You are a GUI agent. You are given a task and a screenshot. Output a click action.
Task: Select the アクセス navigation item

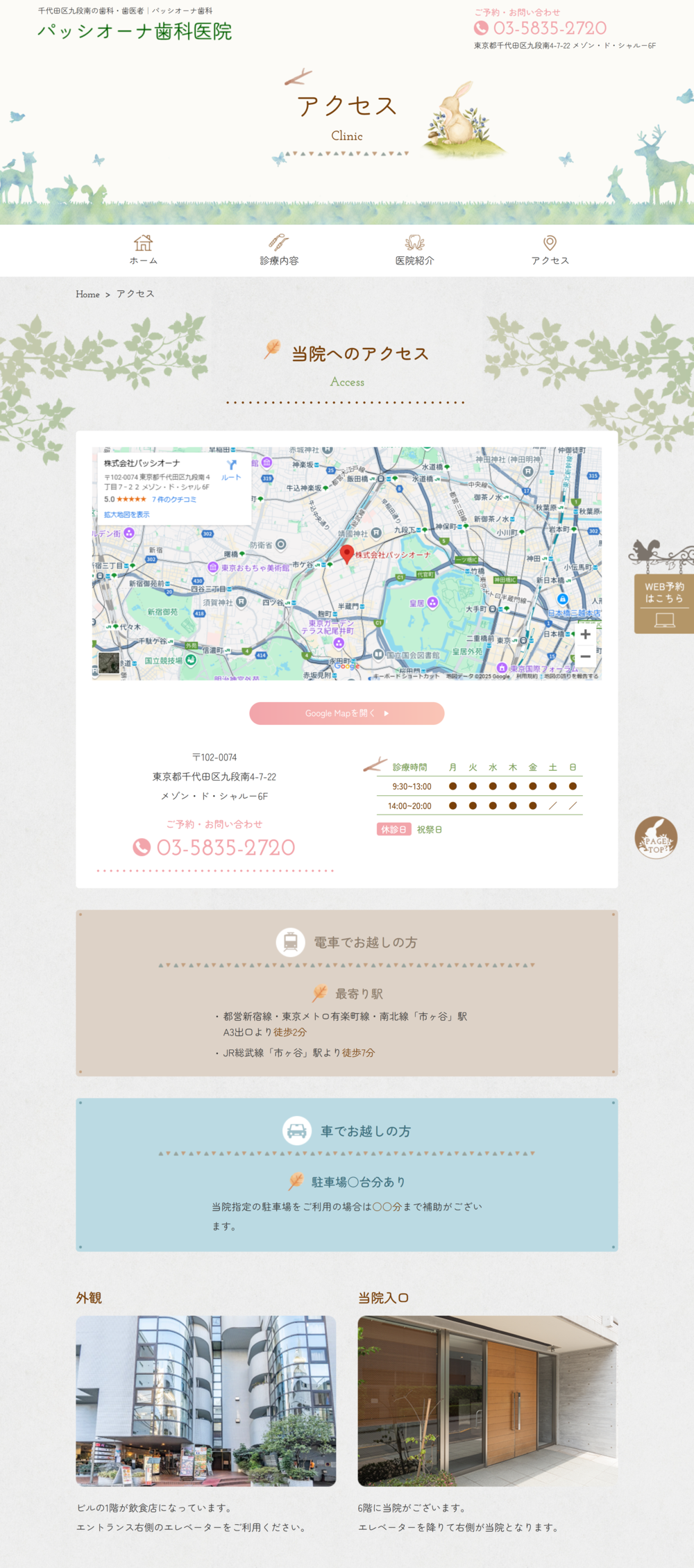click(550, 250)
